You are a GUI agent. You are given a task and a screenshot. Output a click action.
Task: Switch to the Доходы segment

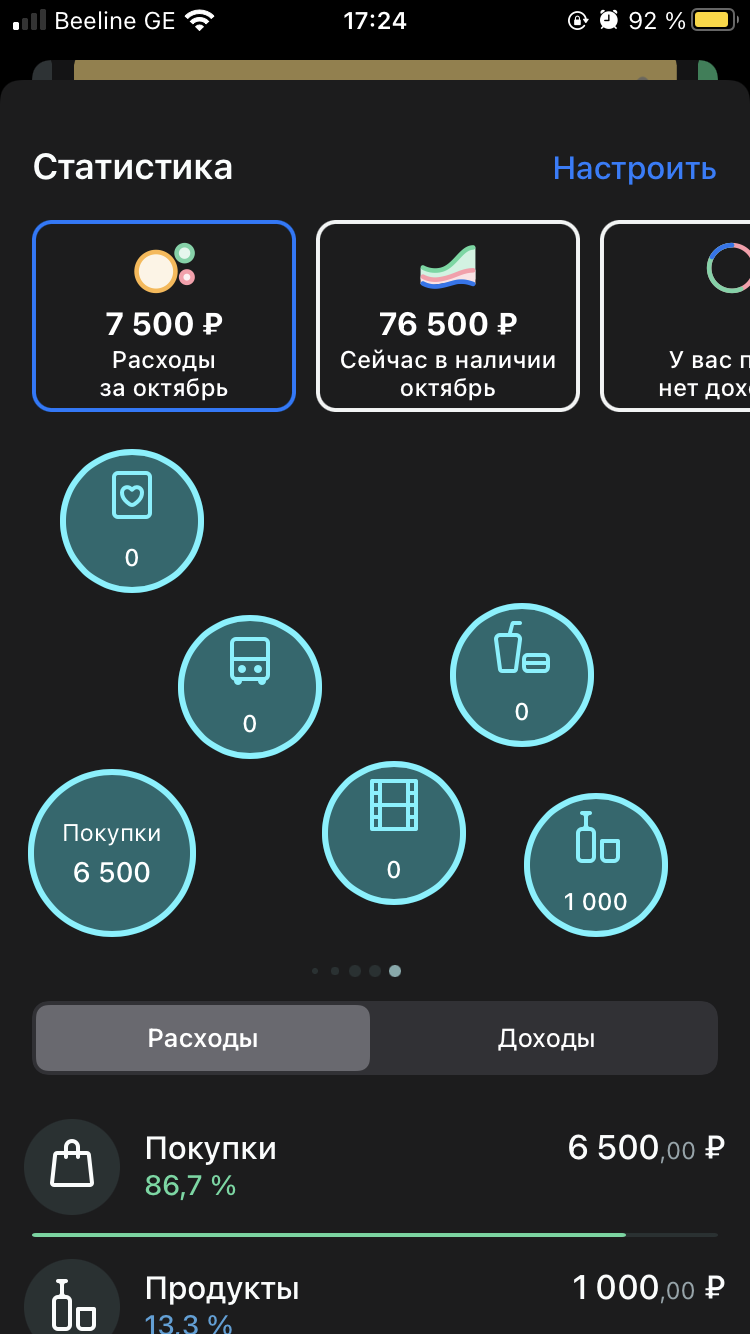(x=546, y=1038)
